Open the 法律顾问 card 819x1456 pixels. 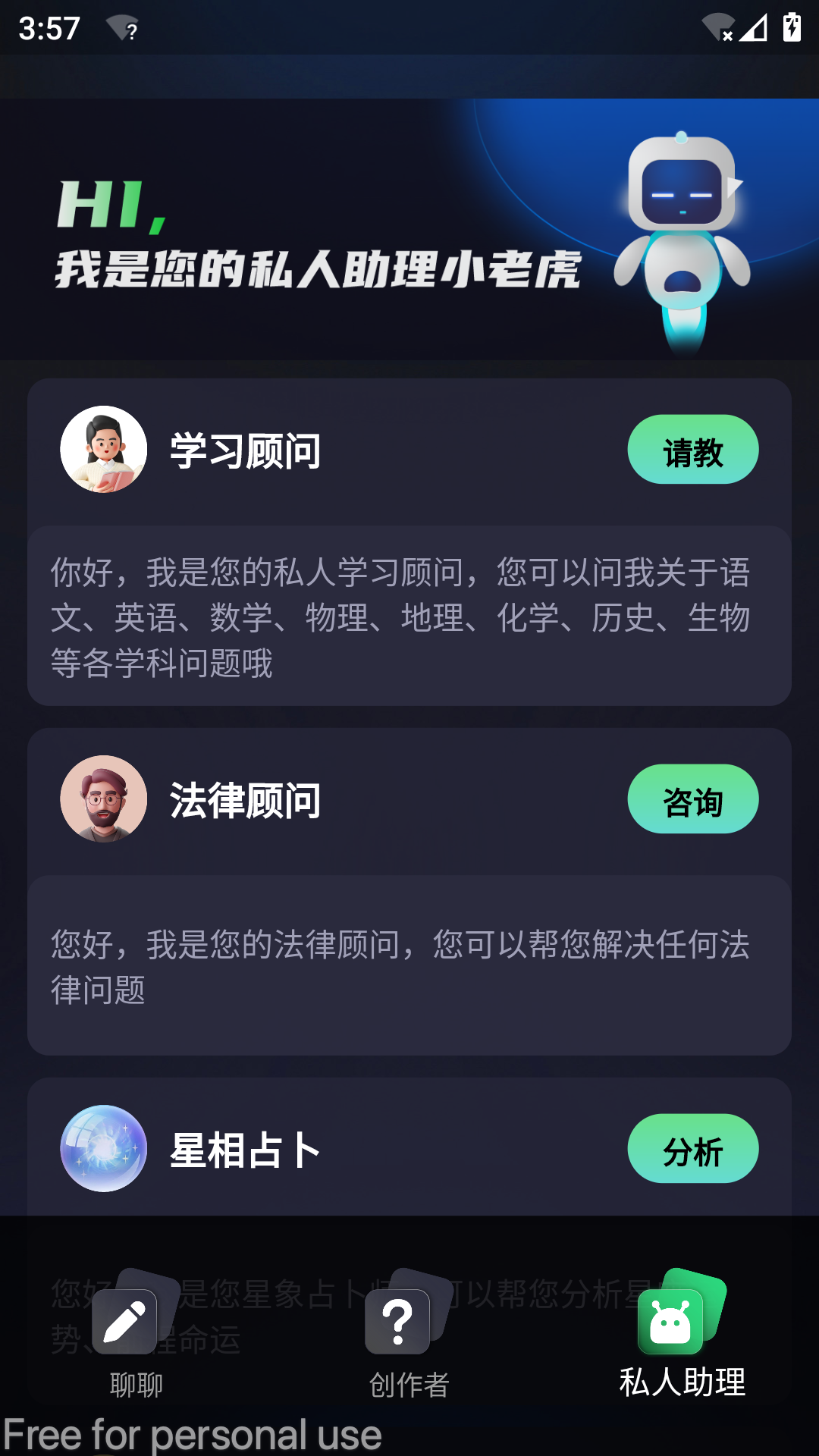[x=244, y=800]
